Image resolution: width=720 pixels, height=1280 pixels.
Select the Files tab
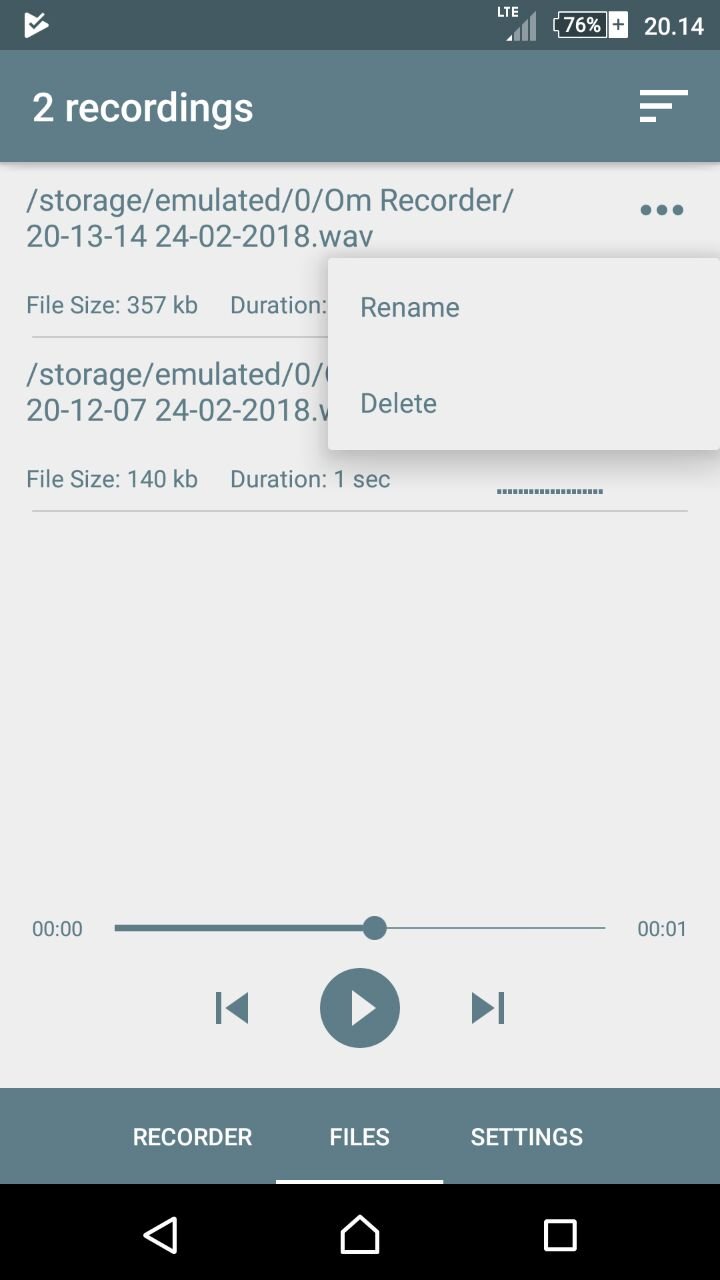pyautogui.click(x=360, y=1137)
